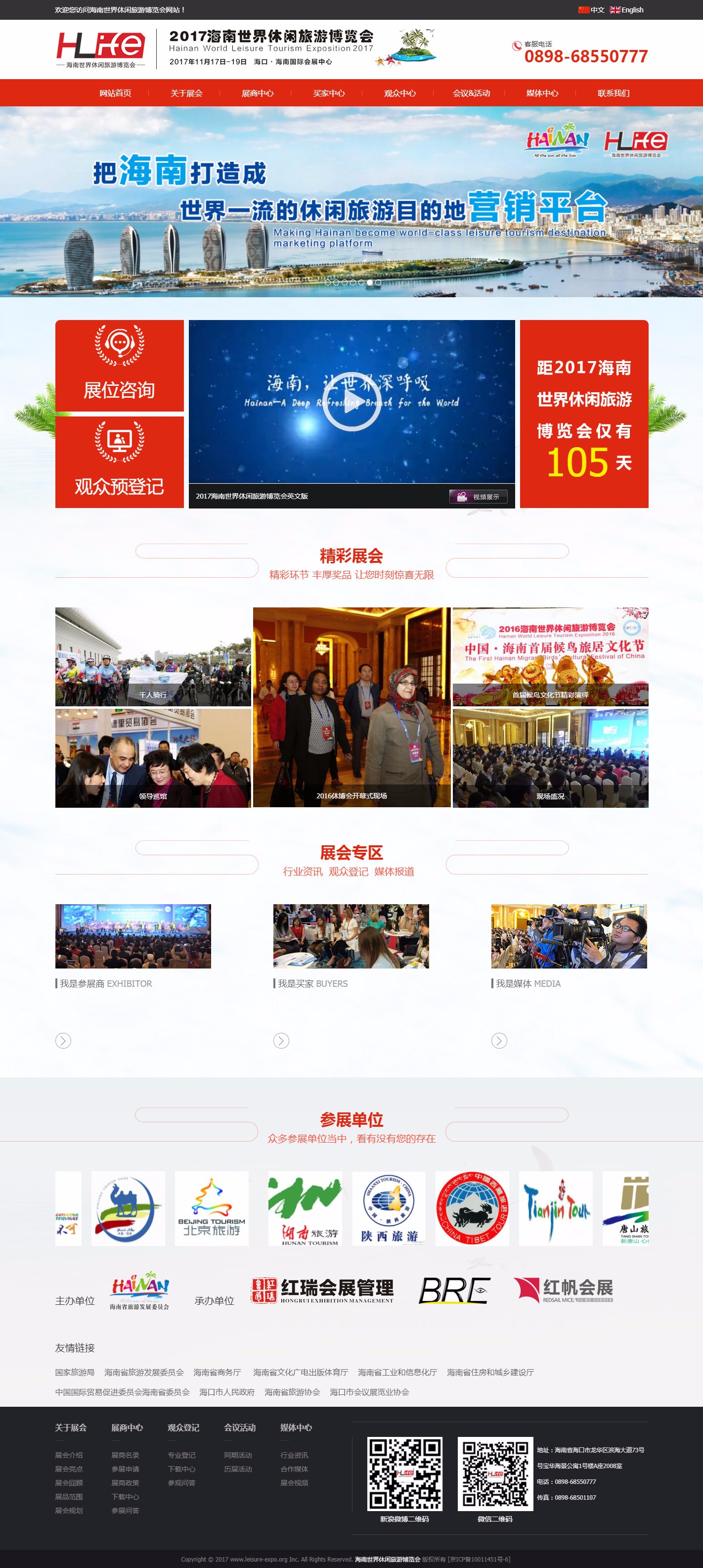Viewport: 703px width, 1568px height.
Task: Go to 展商中心 in top menu
Action: (257, 93)
